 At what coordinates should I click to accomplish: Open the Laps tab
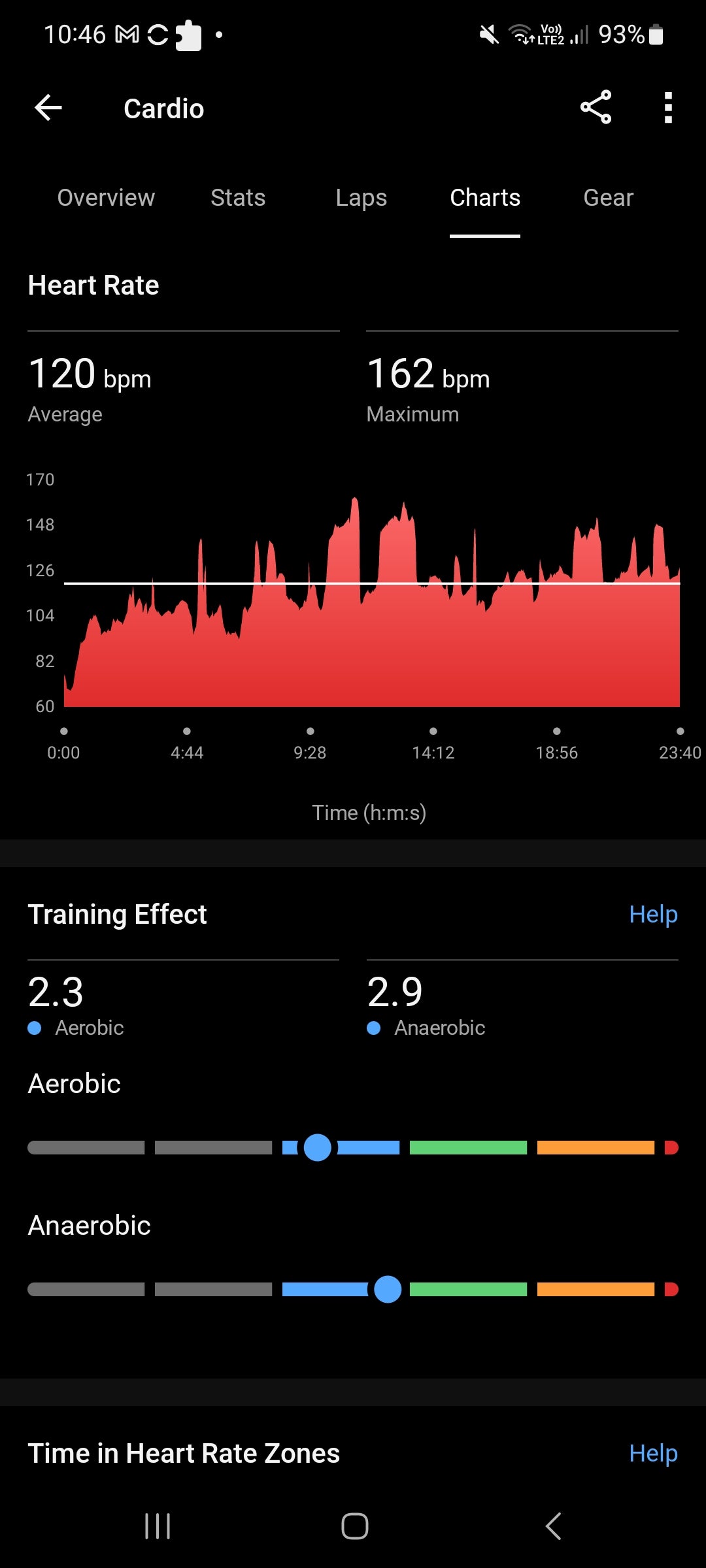coord(361,197)
